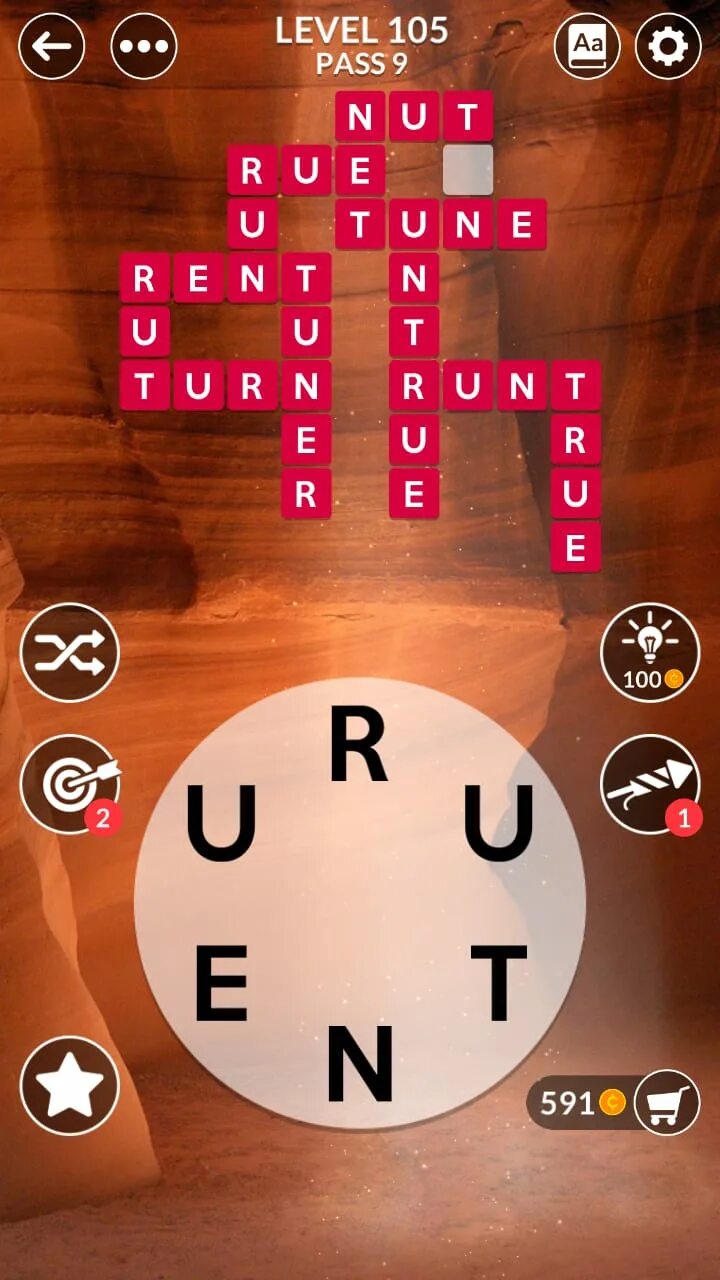The height and width of the screenshot is (1280, 720).
Task: Tap the empty gray tile in the grid
Action: point(468,169)
